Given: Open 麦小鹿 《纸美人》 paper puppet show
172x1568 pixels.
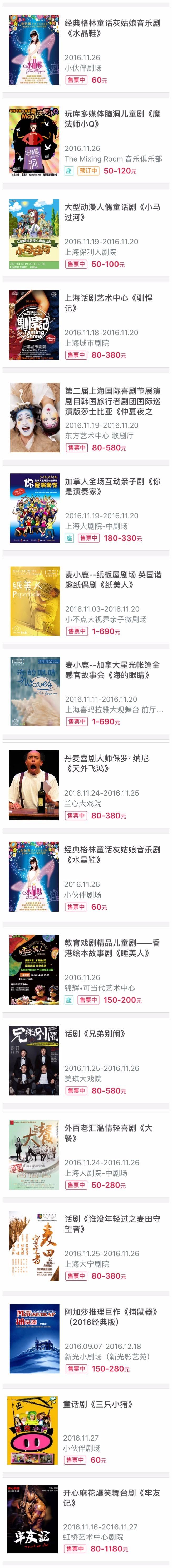Looking at the screenshot, I should click(x=112, y=579).
